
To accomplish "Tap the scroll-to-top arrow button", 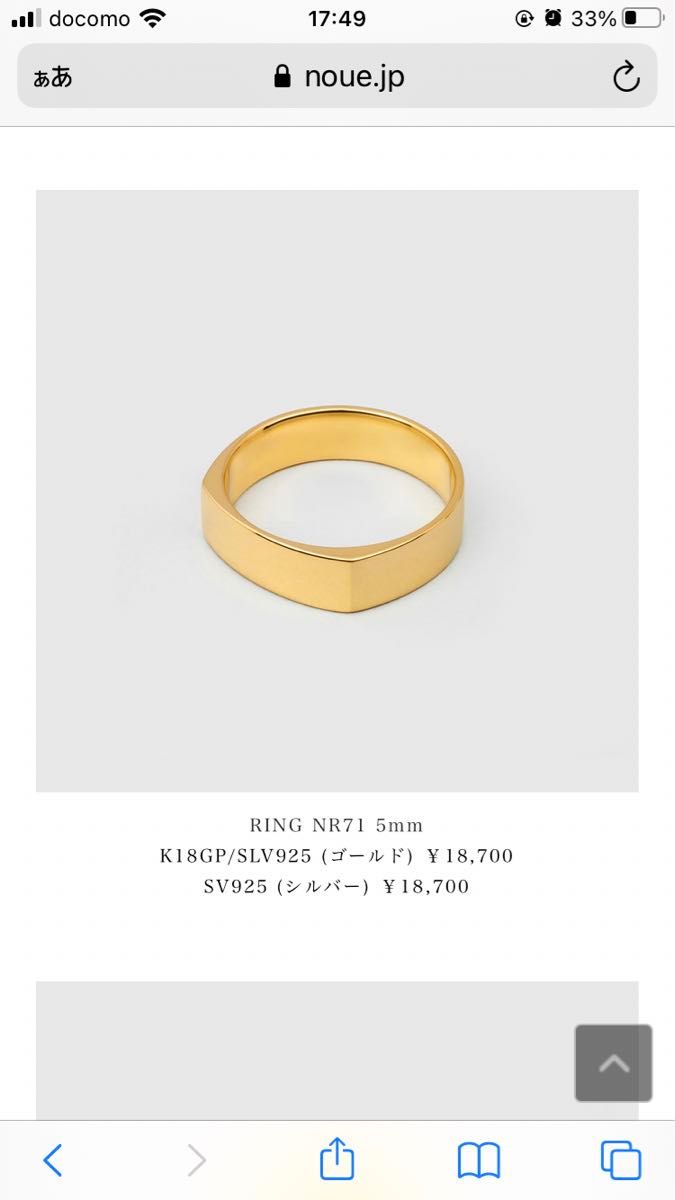I will coord(613,1063).
